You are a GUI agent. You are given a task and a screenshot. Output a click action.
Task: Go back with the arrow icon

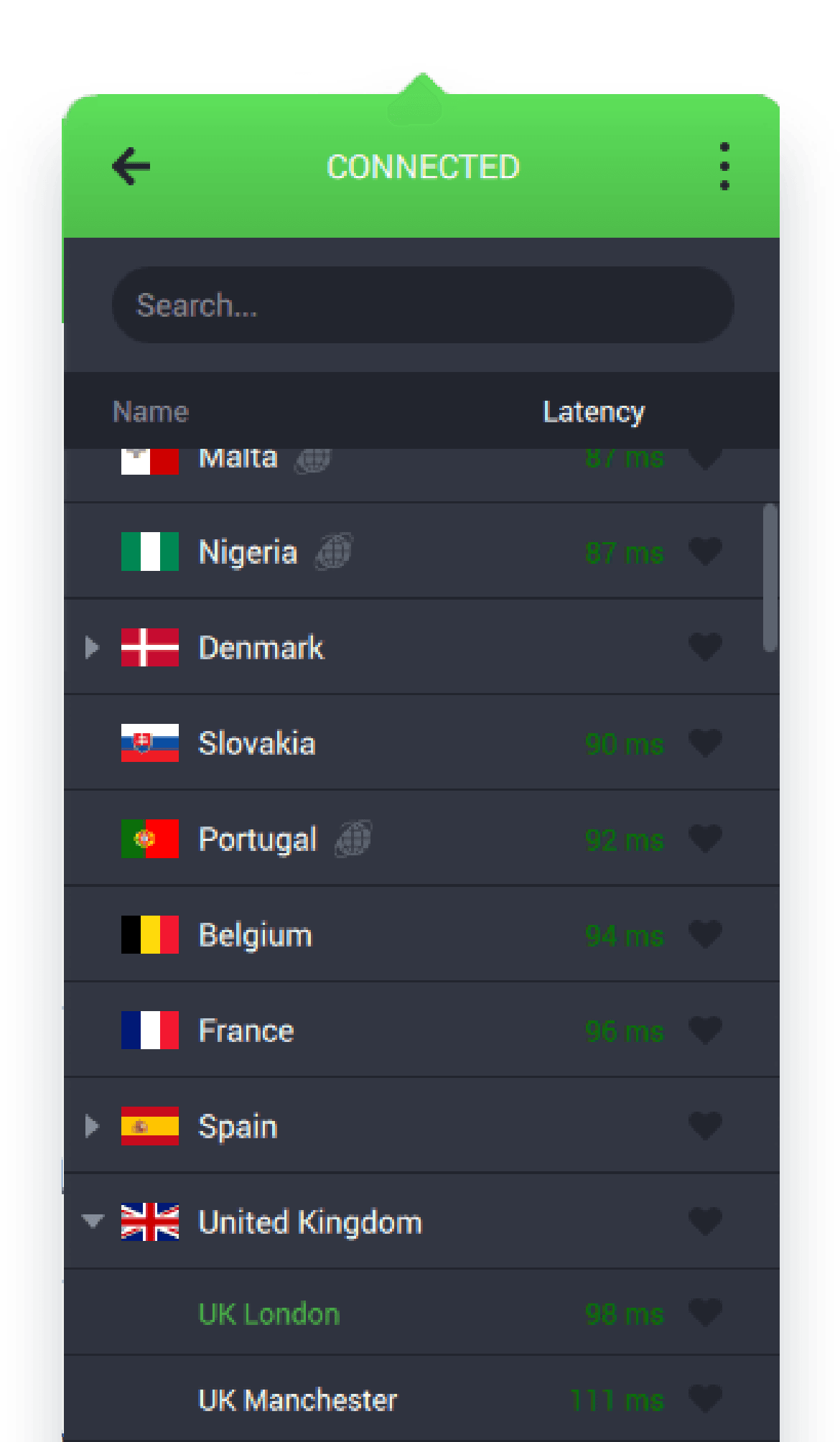pos(131,167)
